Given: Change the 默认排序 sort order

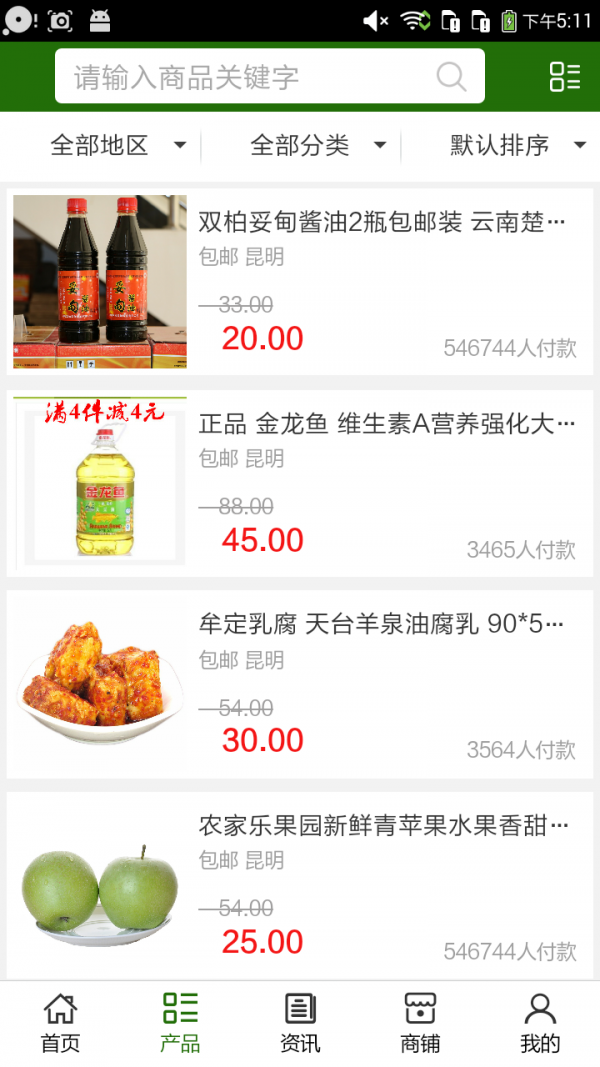Looking at the screenshot, I should [x=517, y=146].
